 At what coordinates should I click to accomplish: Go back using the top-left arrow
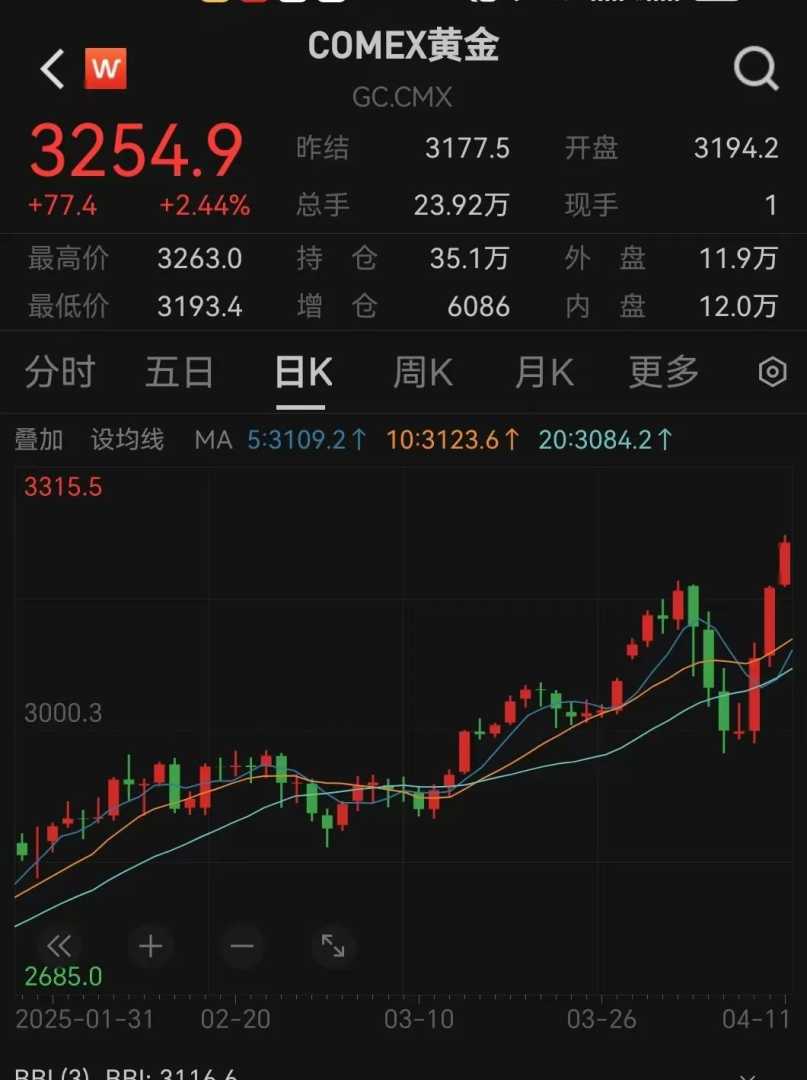[x=52, y=69]
